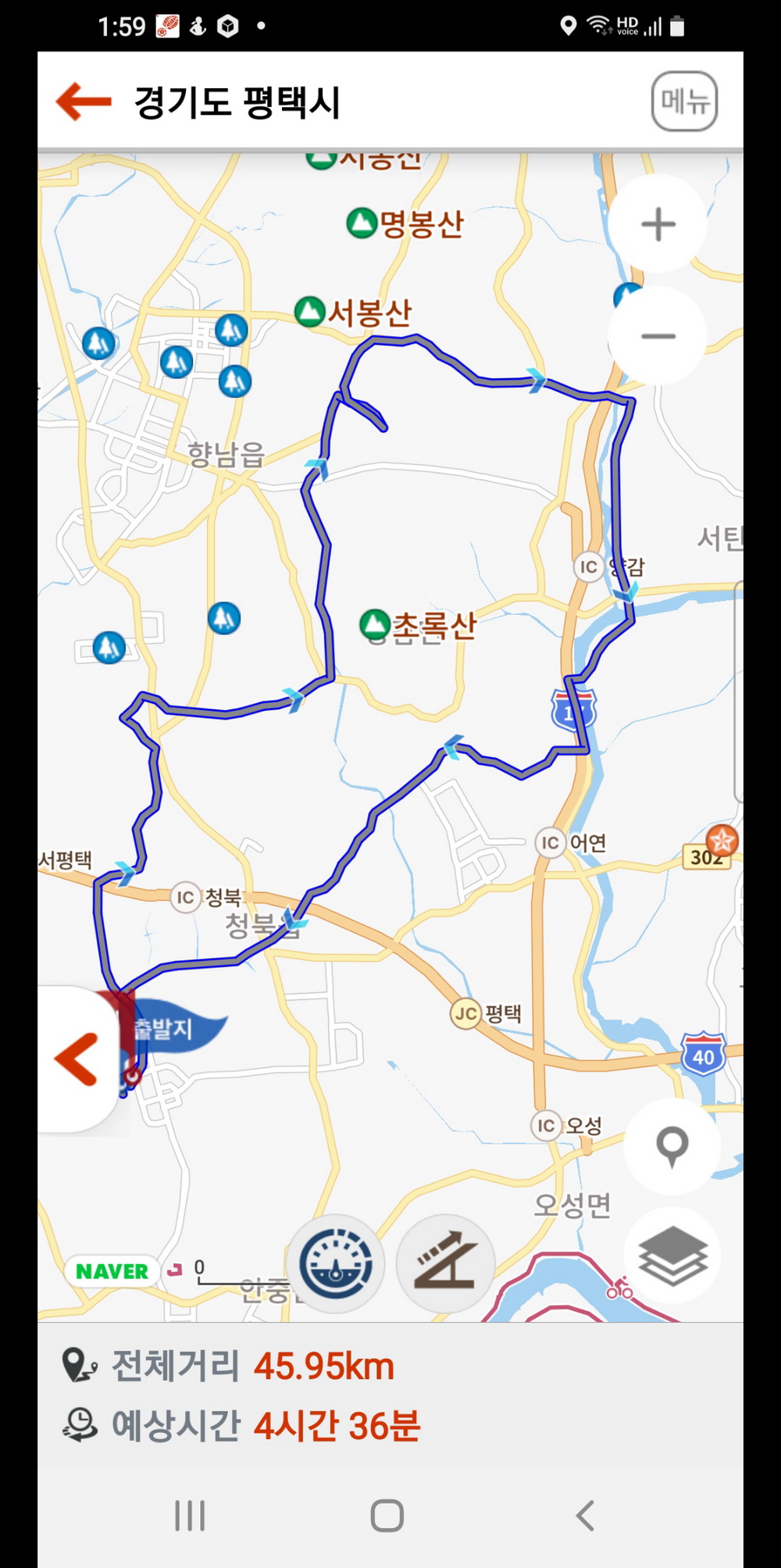Open the 메뉴 button
Screen dimensions: 781x1568
684,102
